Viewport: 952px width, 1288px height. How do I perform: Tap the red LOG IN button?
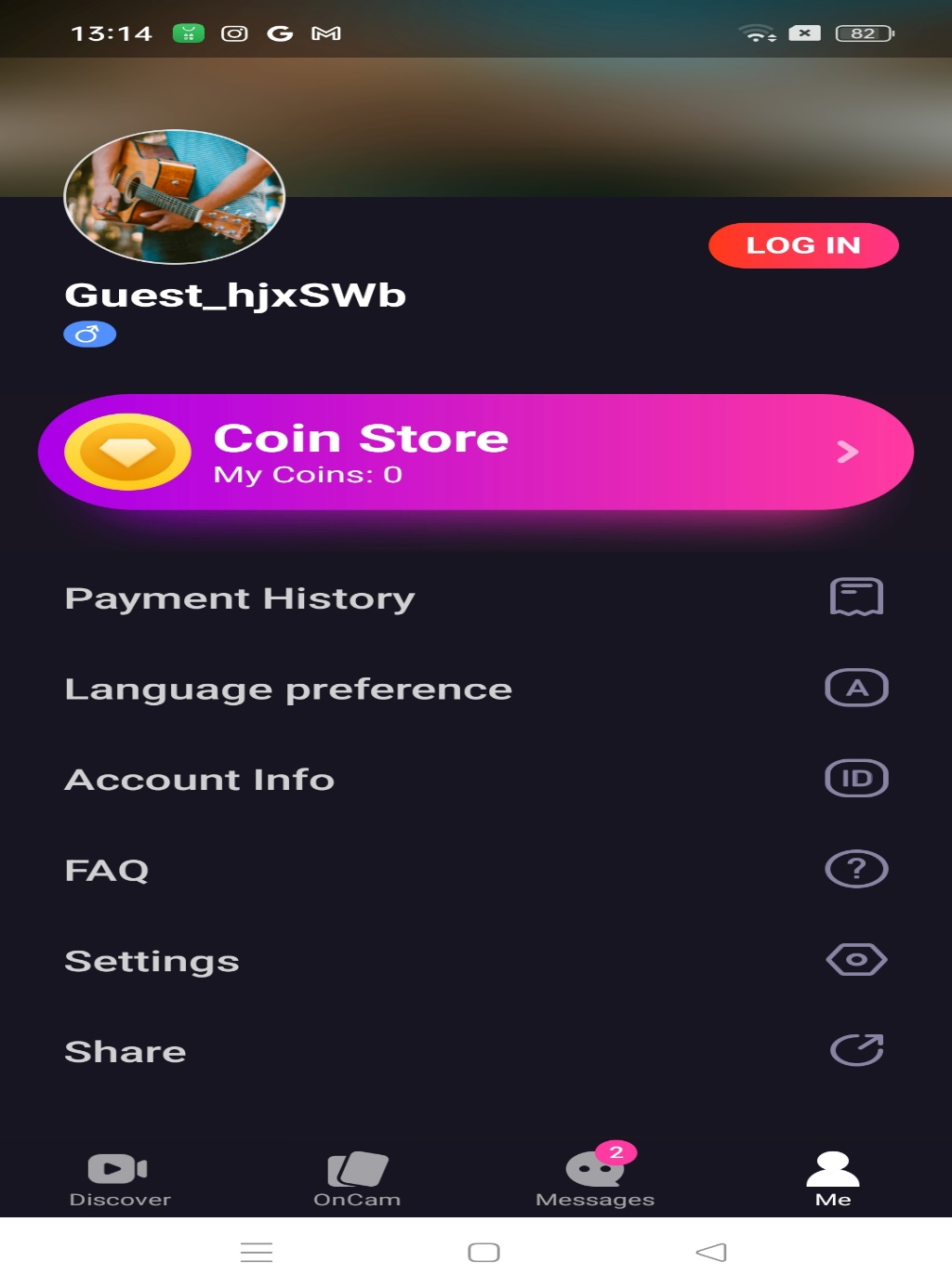click(x=803, y=245)
